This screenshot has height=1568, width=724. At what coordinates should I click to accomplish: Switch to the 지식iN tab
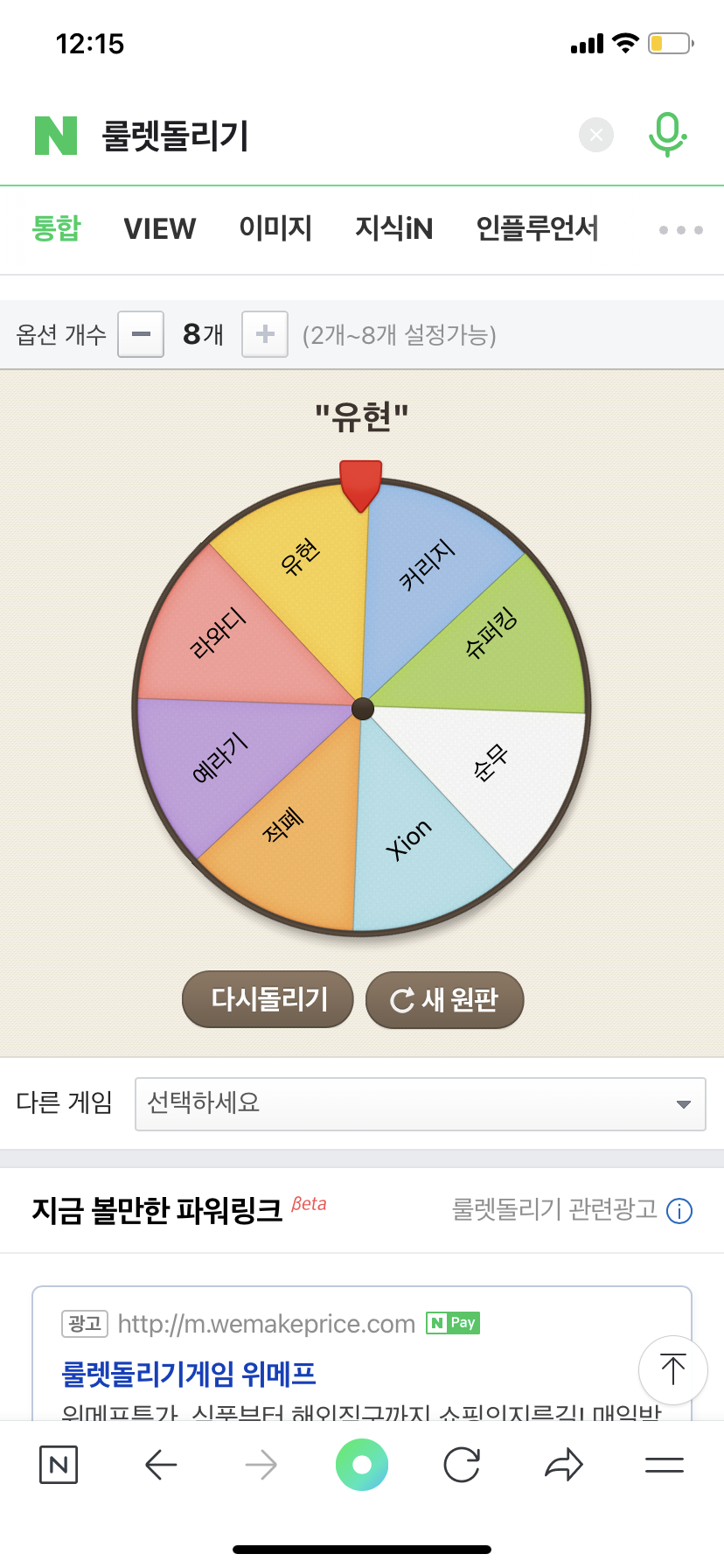tap(393, 229)
